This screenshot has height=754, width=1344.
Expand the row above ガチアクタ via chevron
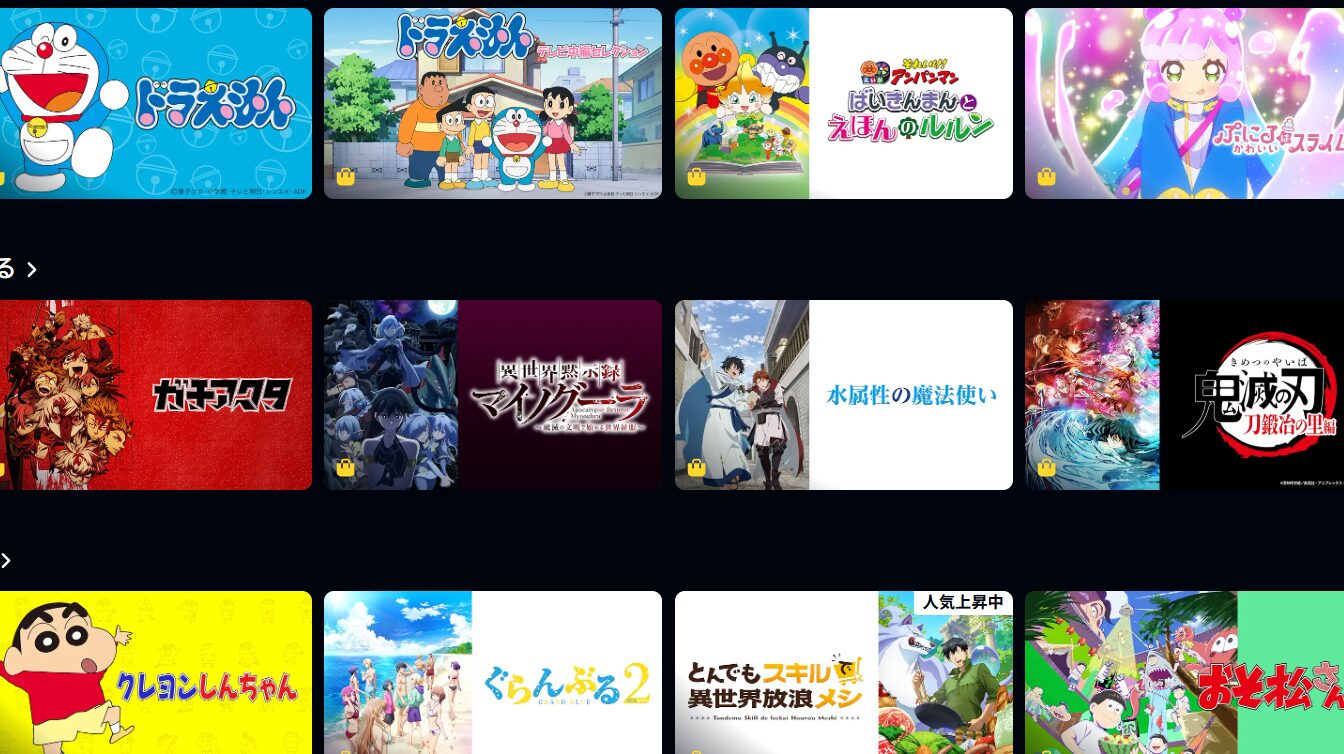(31, 269)
